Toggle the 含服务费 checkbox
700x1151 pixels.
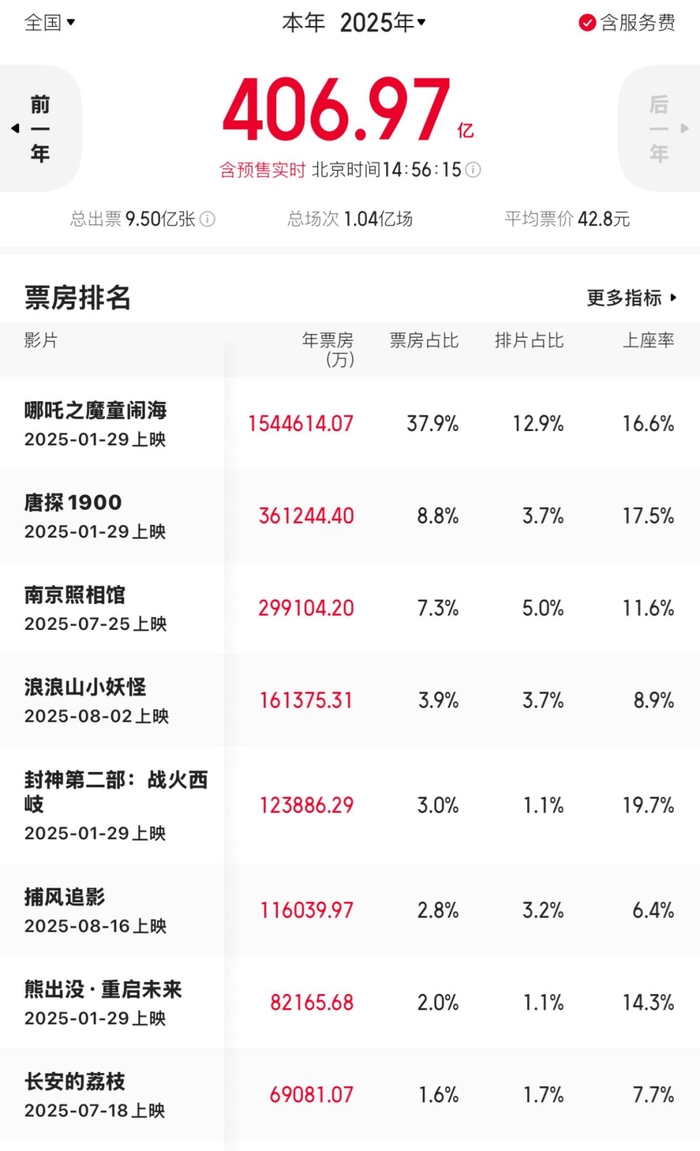(x=627, y=23)
